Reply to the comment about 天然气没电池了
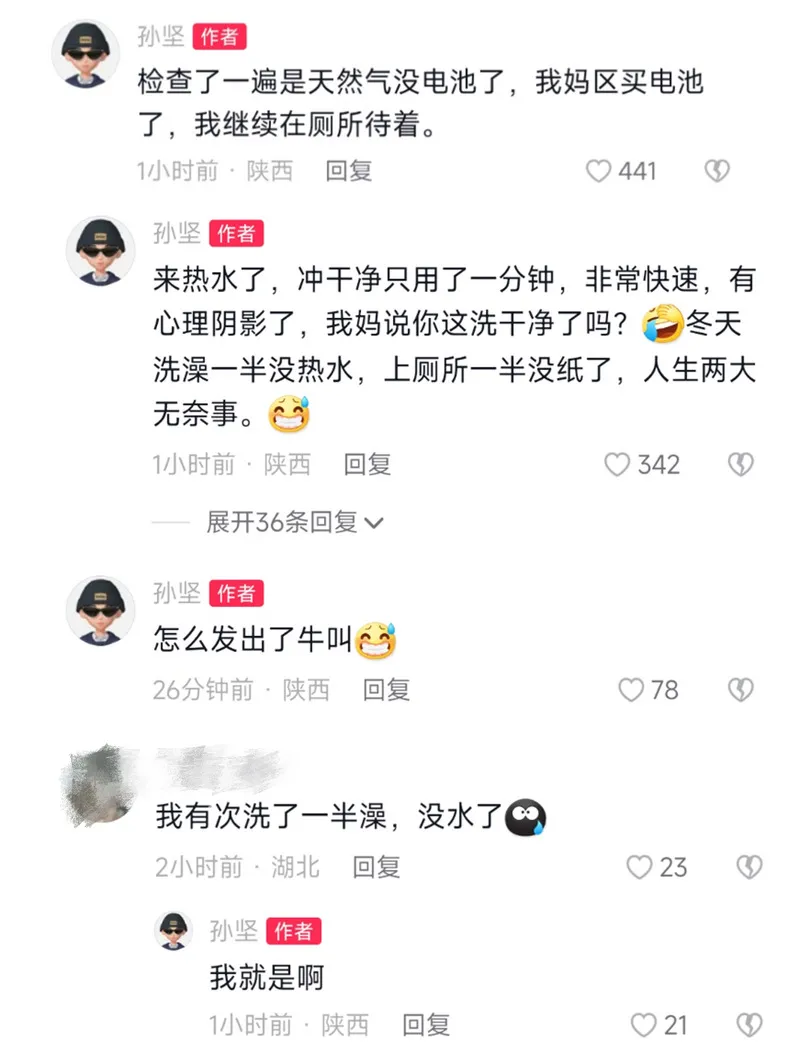This screenshot has height=1056, width=800. pyautogui.click(x=349, y=171)
